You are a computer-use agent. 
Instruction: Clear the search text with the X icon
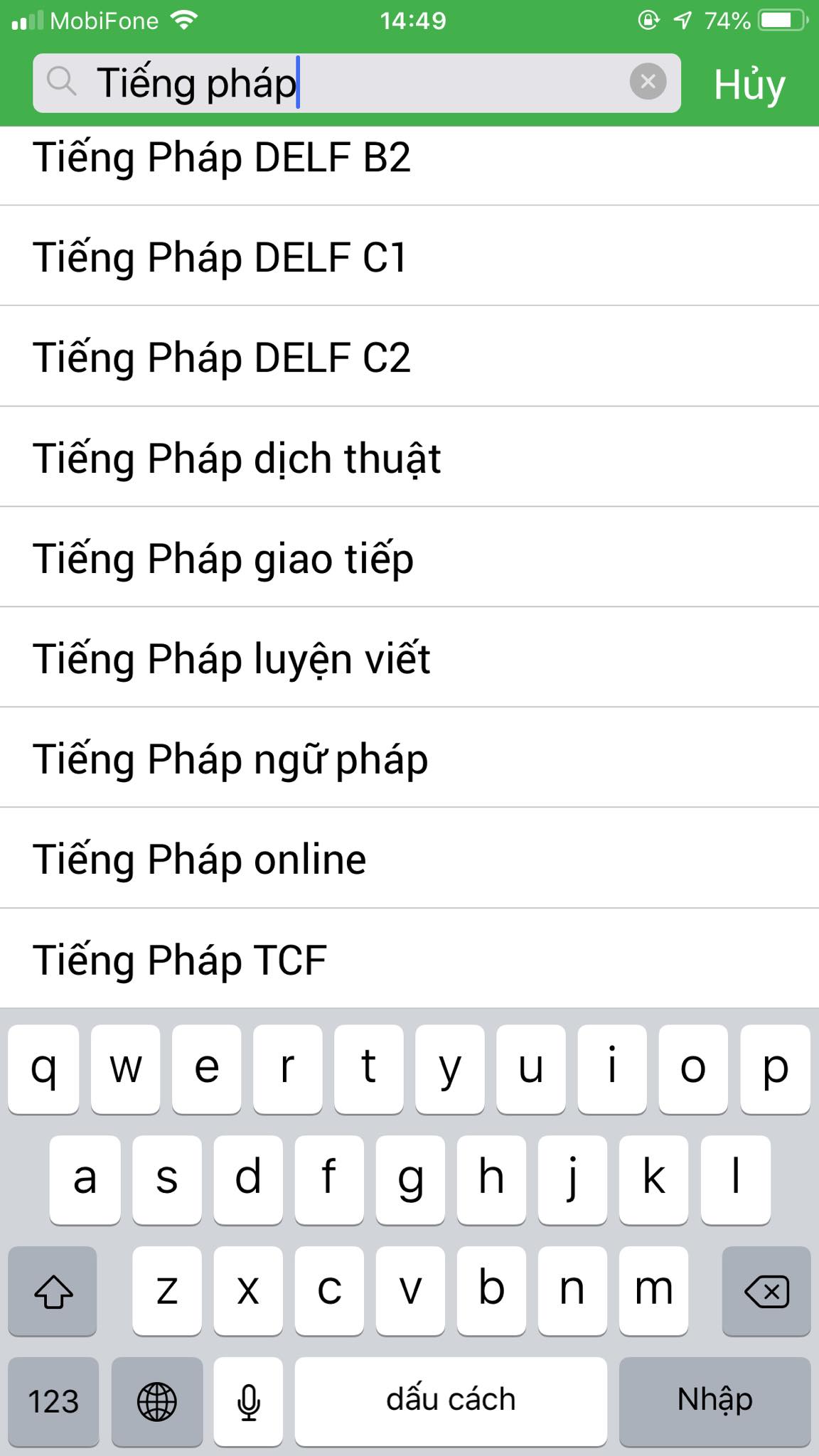pos(648,82)
